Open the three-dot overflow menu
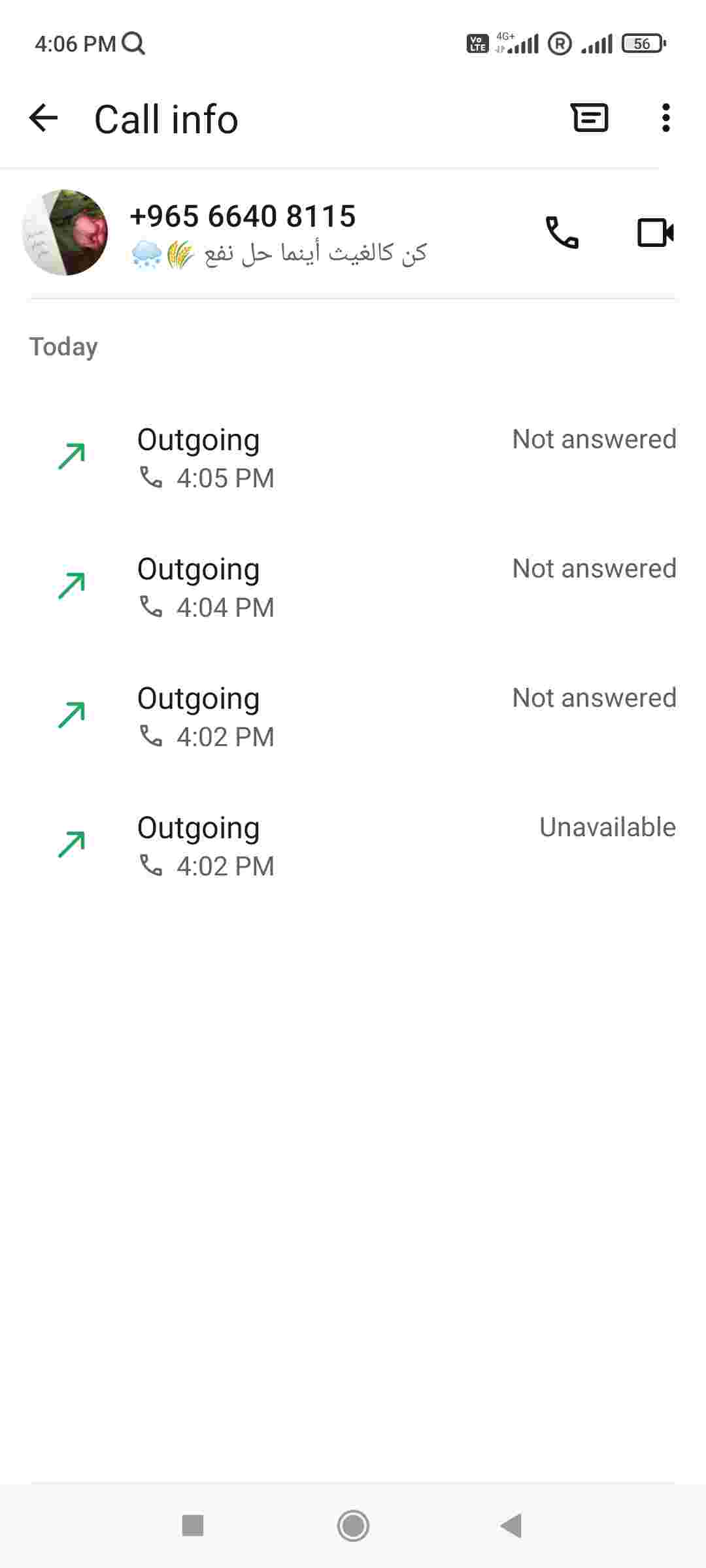This screenshot has height=1568, width=706. [665, 118]
